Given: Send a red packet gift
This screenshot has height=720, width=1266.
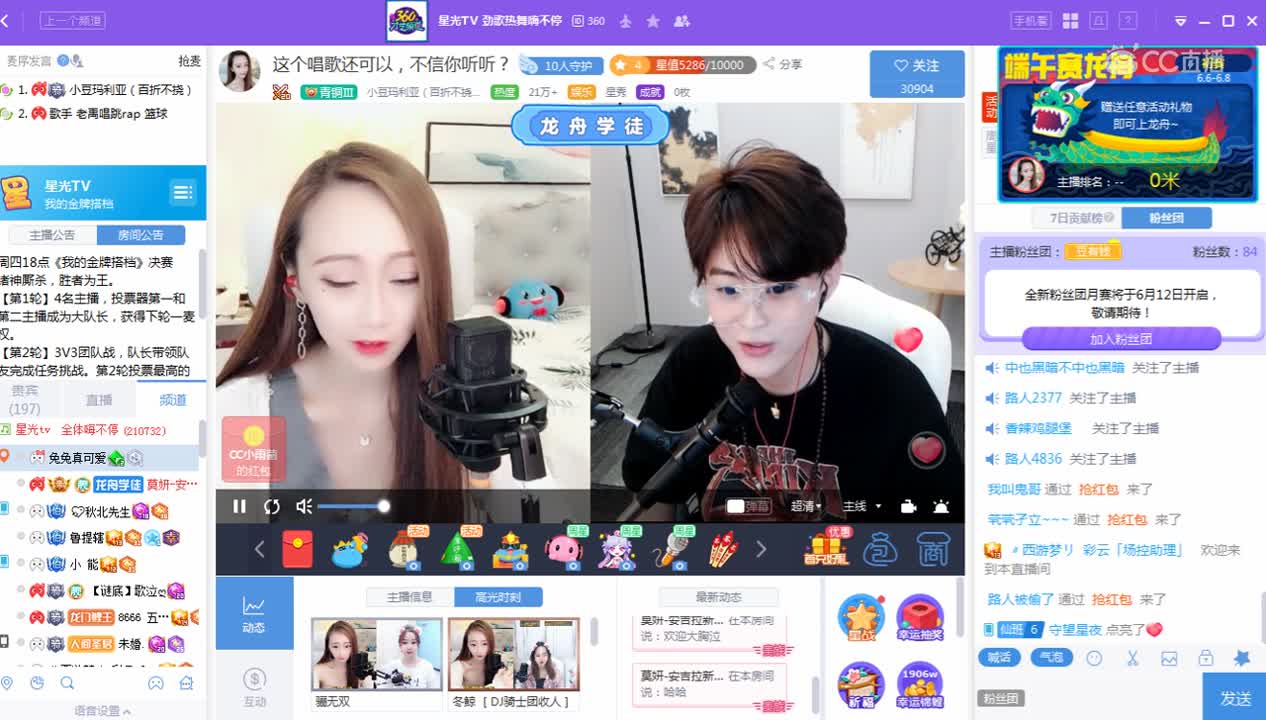Looking at the screenshot, I should tap(298, 548).
